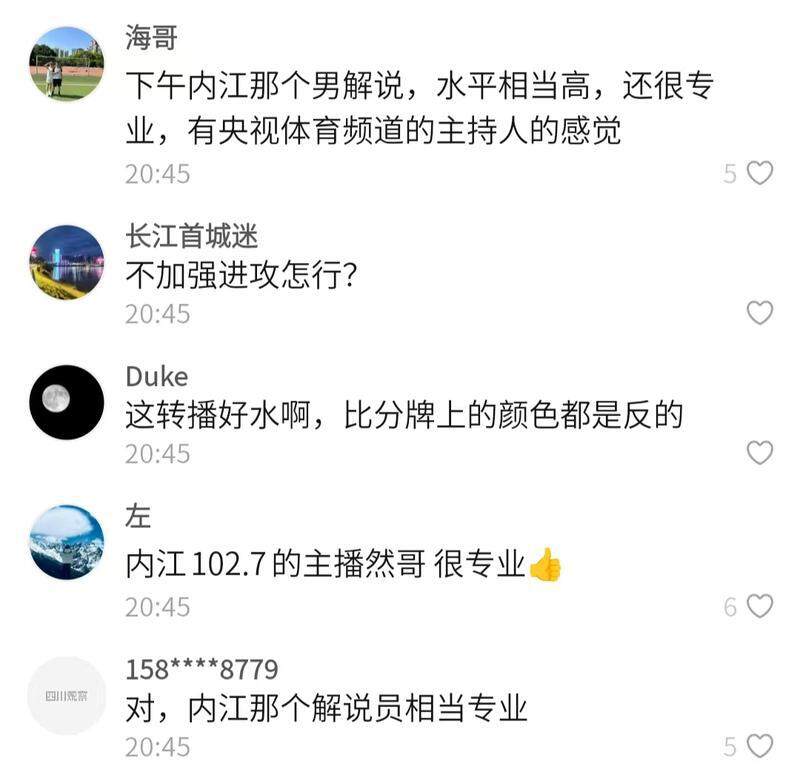
Task: Like the comment from 158****8779
Action: tap(760, 746)
